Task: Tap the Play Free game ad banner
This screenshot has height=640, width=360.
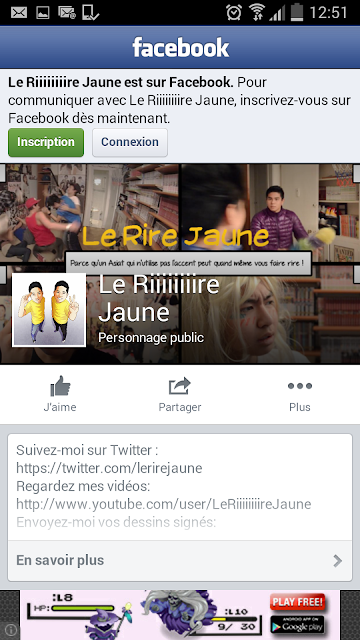Action: click(180, 615)
